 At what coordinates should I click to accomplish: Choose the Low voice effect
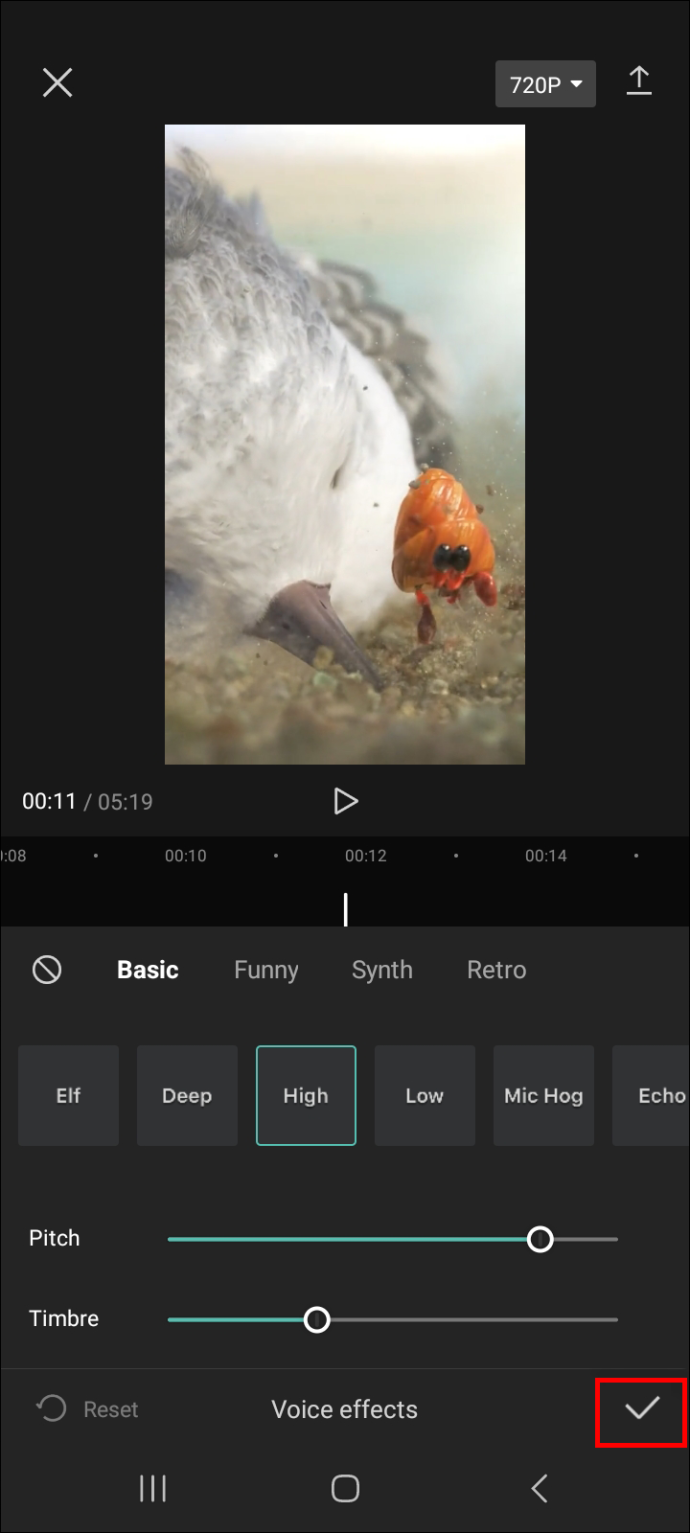click(424, 1096)
